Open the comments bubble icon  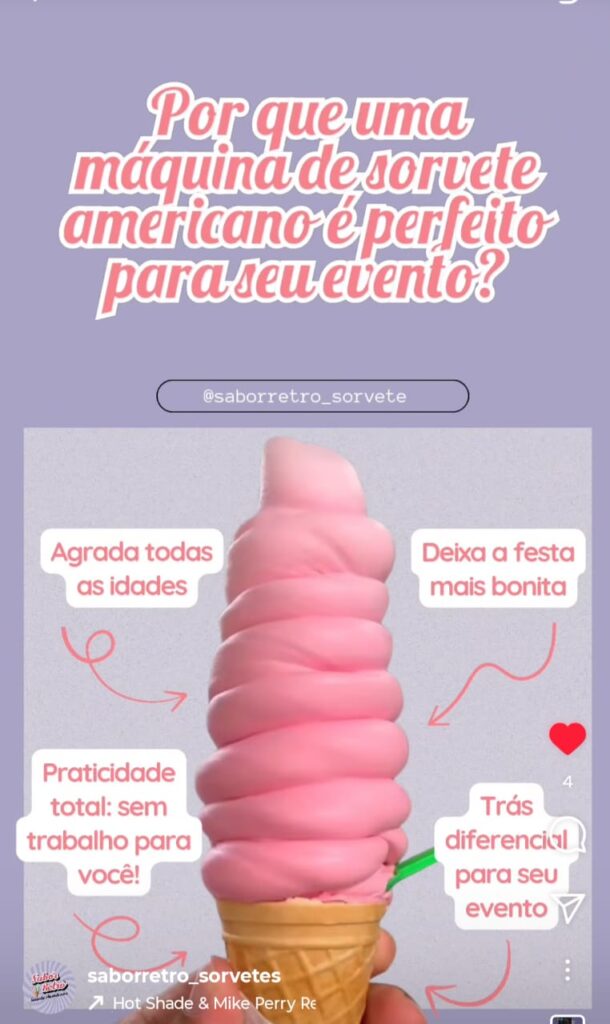568,836
